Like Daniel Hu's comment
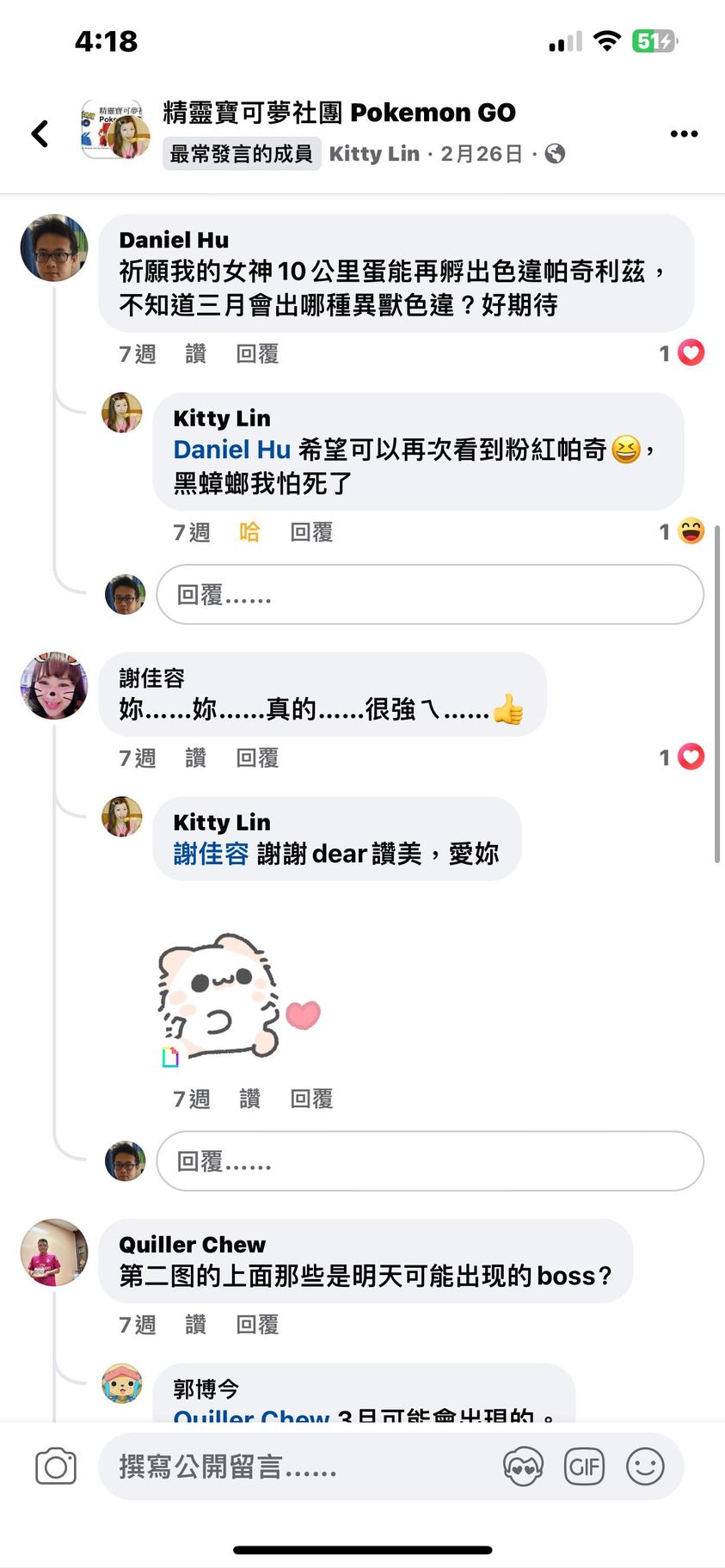The image size is (725, 1568). point(195,354)
